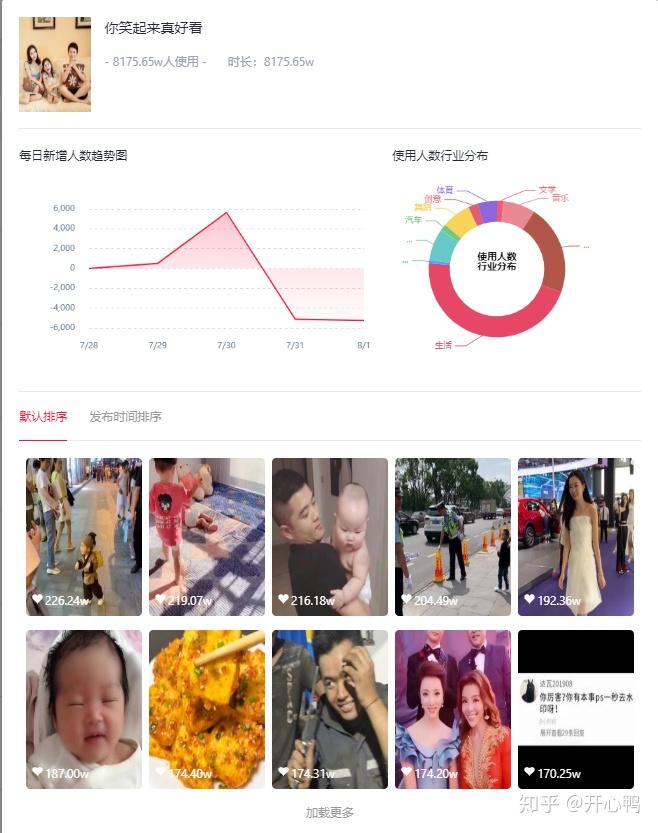
Task: Open the 你笑起来真好看 music cover image
Action: coord(55,64)
